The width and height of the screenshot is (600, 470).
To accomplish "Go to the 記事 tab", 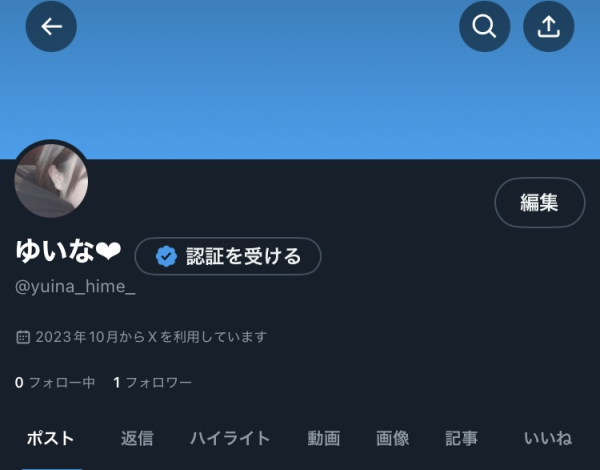I will pyautogui.click(x=461, y=438).
